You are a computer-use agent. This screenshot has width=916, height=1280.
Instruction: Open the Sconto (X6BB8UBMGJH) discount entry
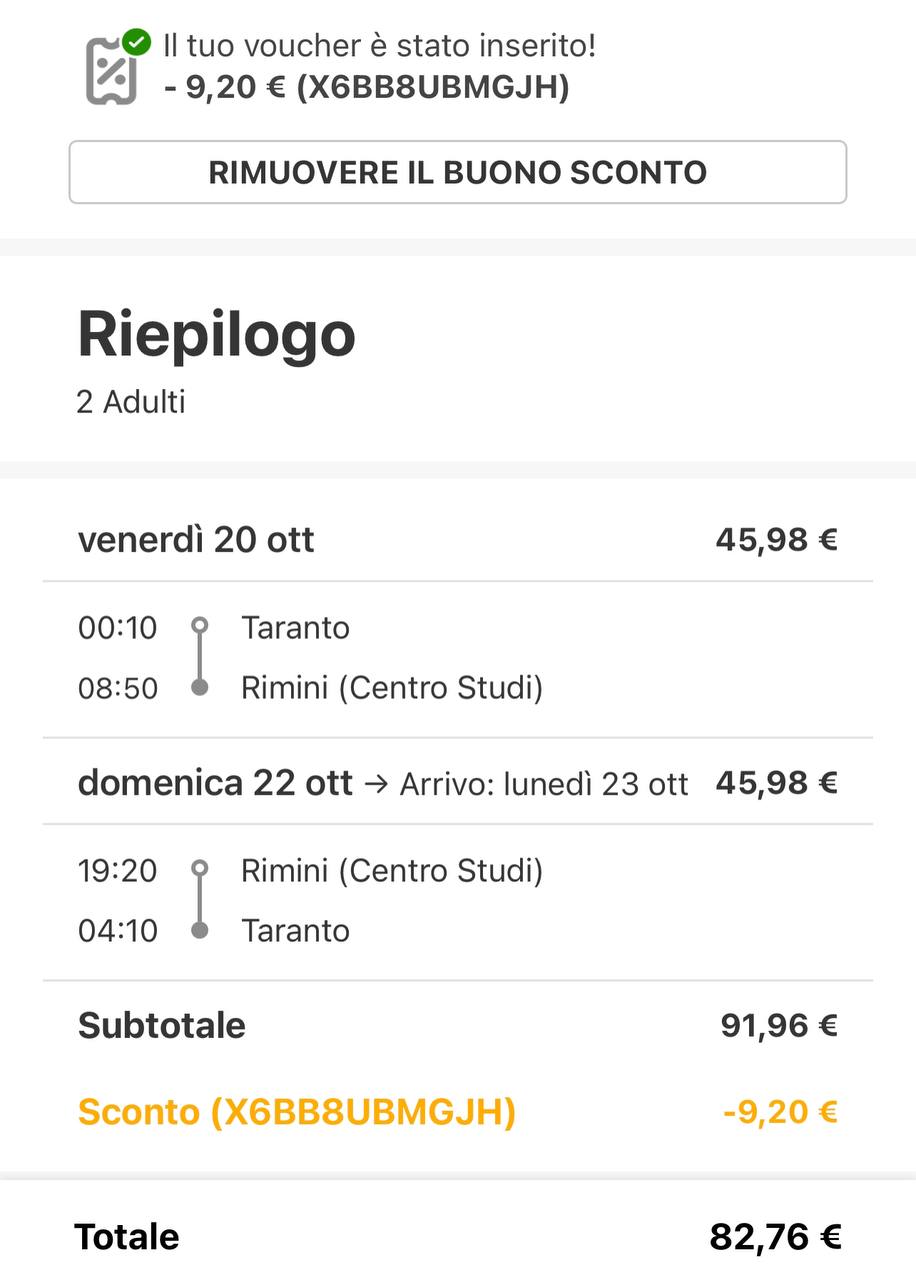coord(296,1111)
